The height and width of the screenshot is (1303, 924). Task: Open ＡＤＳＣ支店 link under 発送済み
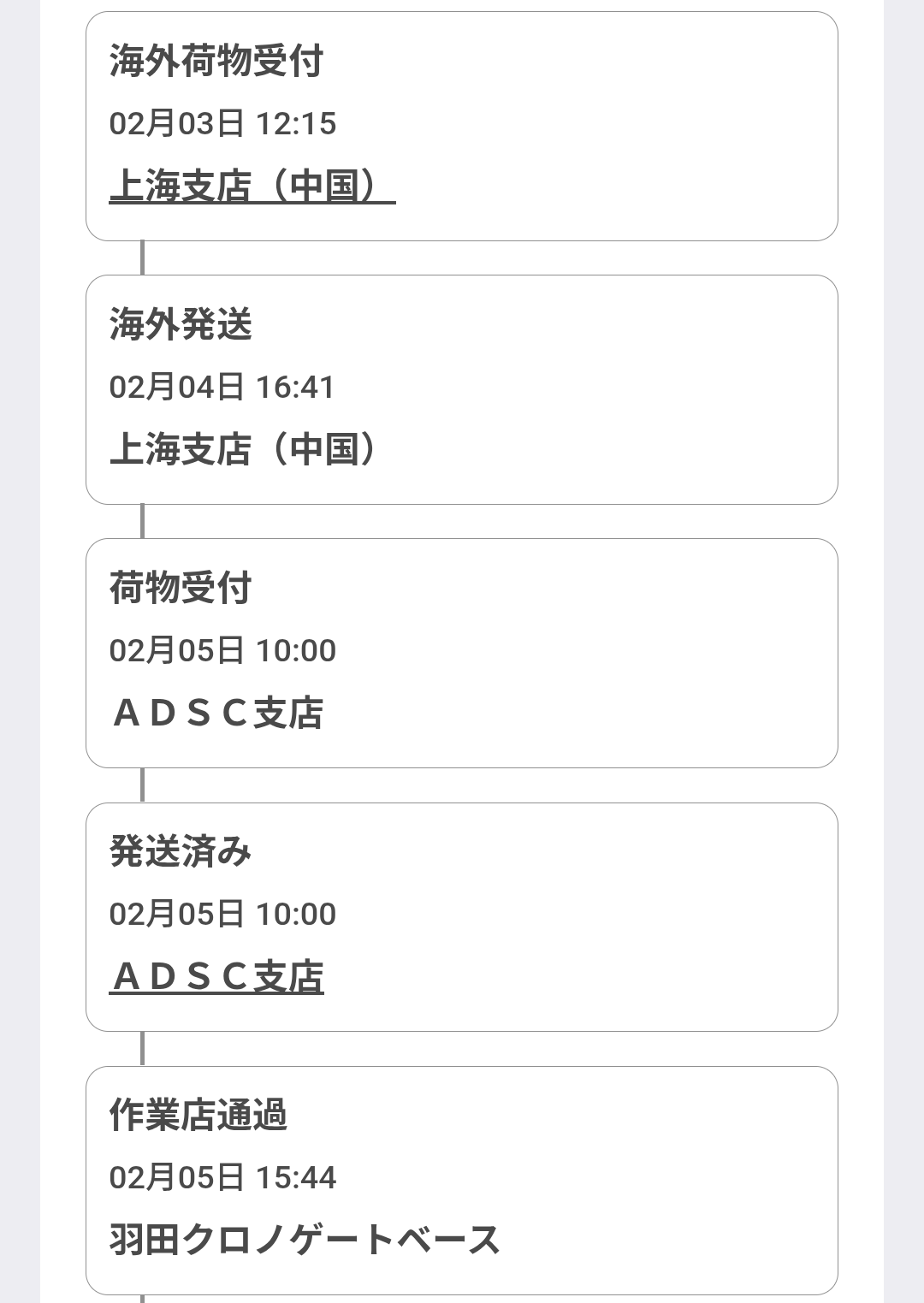coord(216,977)
